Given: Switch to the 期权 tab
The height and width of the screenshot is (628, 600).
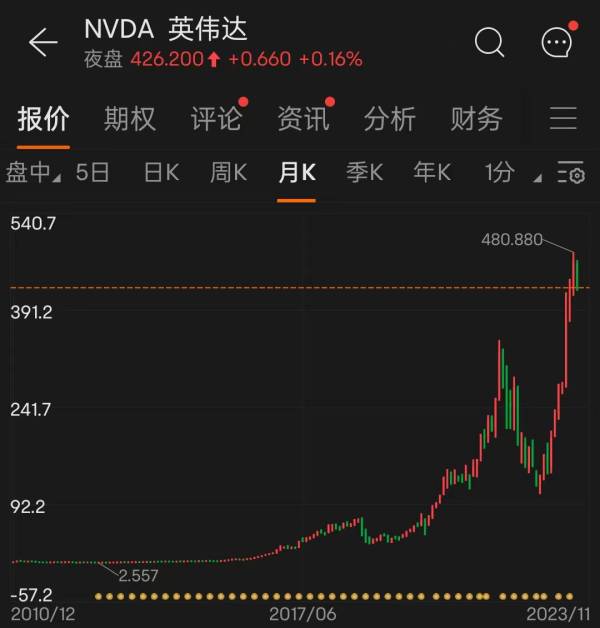Looking at the screenshot, I should (130, 119).
